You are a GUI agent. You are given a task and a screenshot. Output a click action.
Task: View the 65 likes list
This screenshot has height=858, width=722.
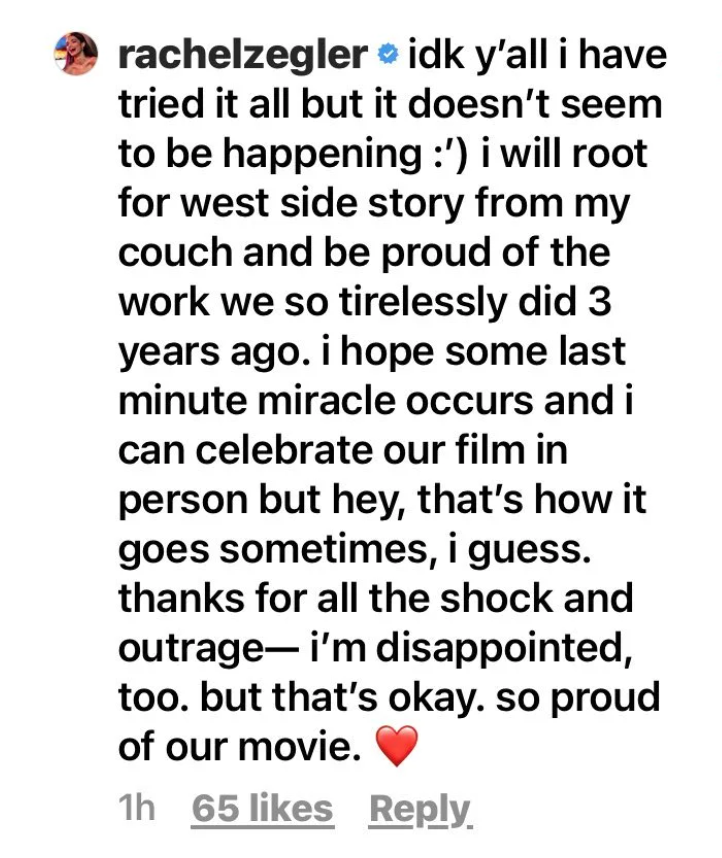point(262,808)
